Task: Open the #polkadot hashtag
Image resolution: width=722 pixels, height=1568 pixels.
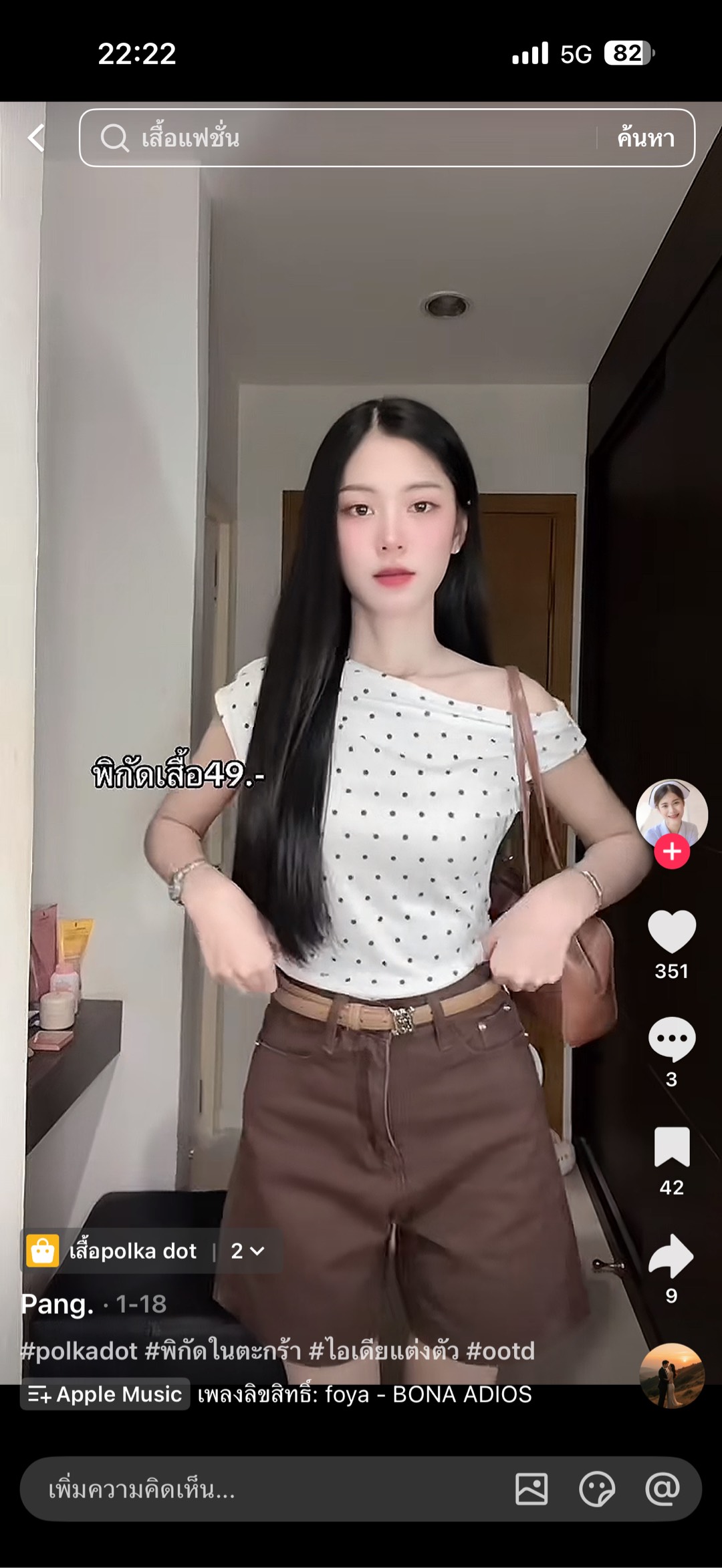Action: [79, 1351]
